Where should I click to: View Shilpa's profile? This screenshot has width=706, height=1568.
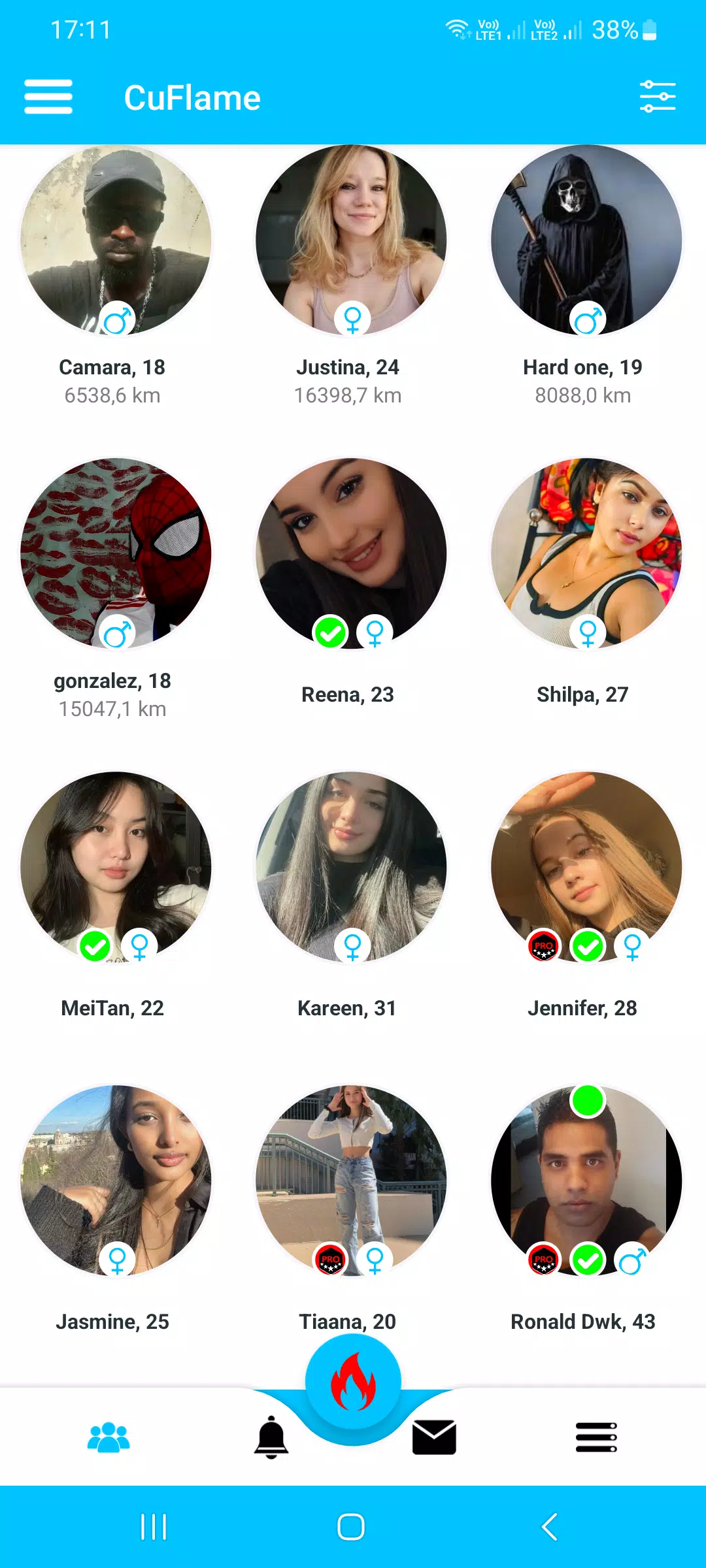(x=586, y=553)
